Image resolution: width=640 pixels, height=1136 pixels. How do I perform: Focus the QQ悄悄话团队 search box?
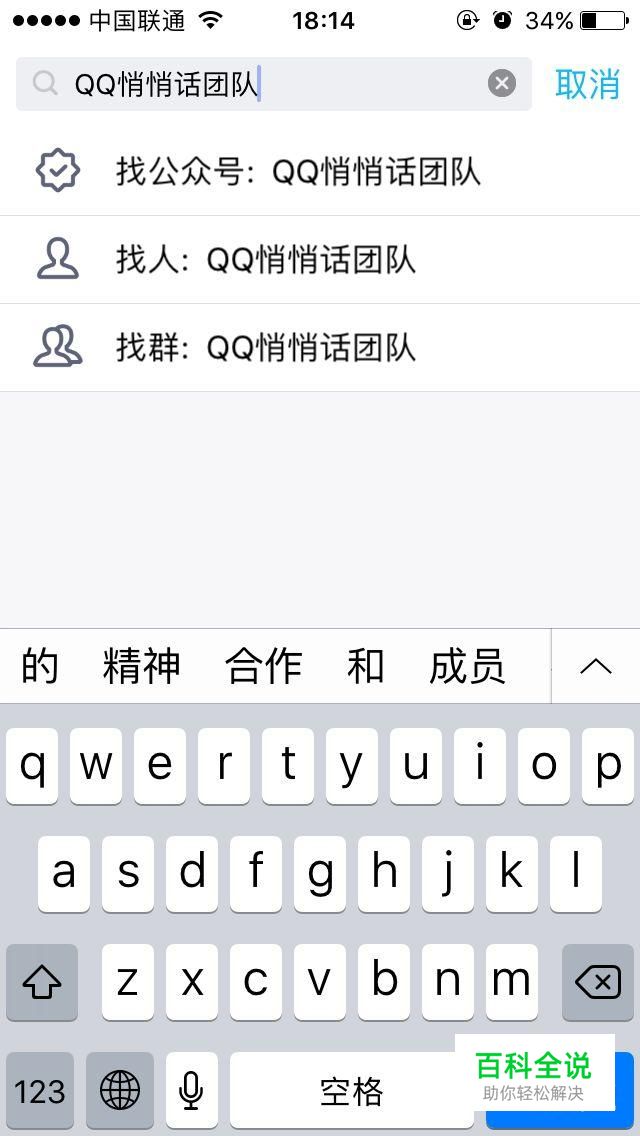tap(274, 84)
